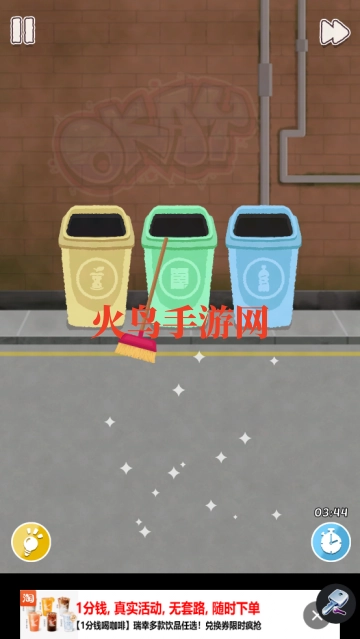
Task: Select the green paper recycling bin
Action: 179,266
